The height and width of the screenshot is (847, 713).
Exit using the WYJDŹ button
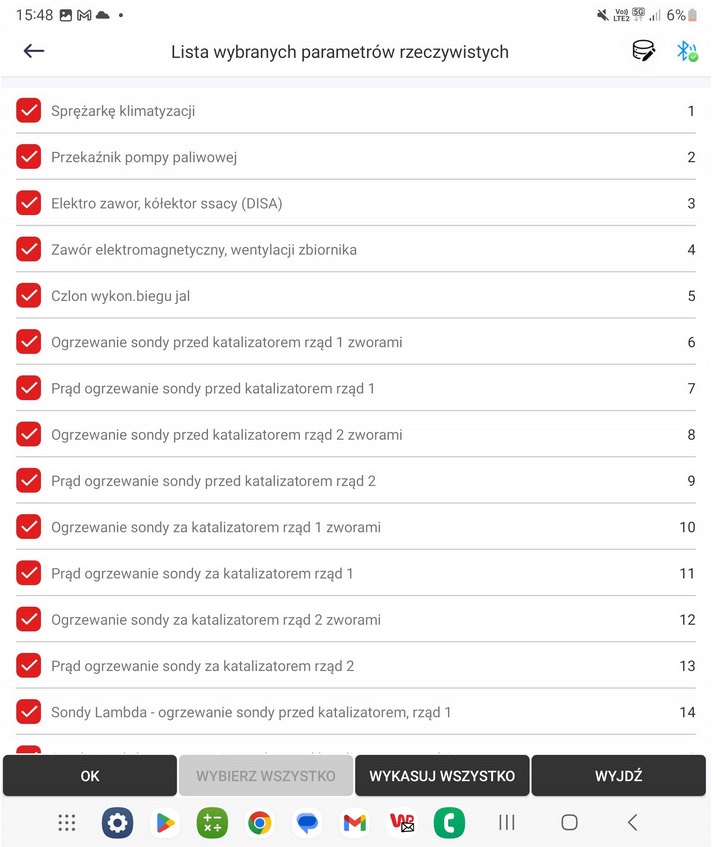tap(618, 776)
